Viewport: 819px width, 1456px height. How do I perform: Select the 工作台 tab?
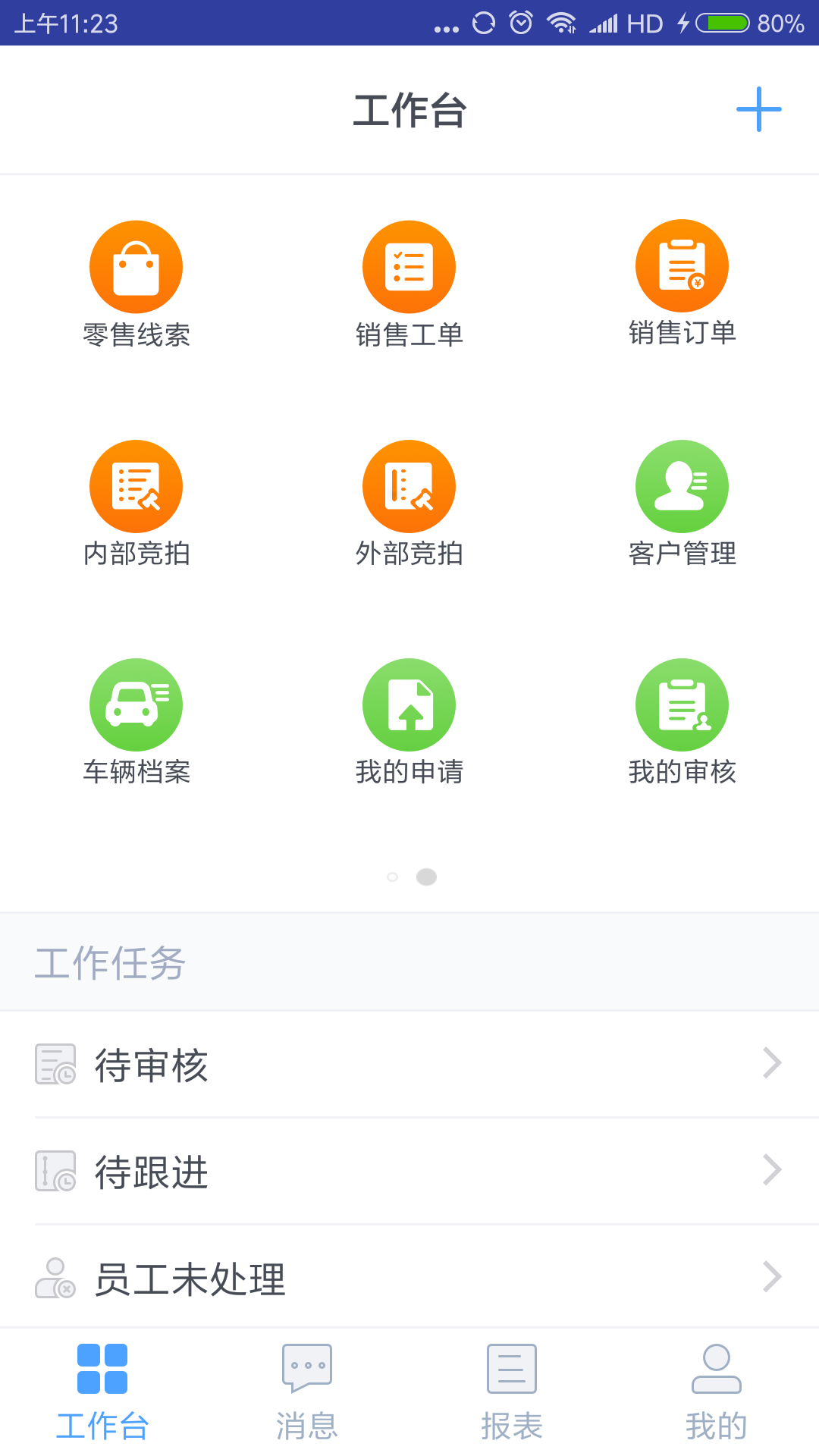point(102,1392)
